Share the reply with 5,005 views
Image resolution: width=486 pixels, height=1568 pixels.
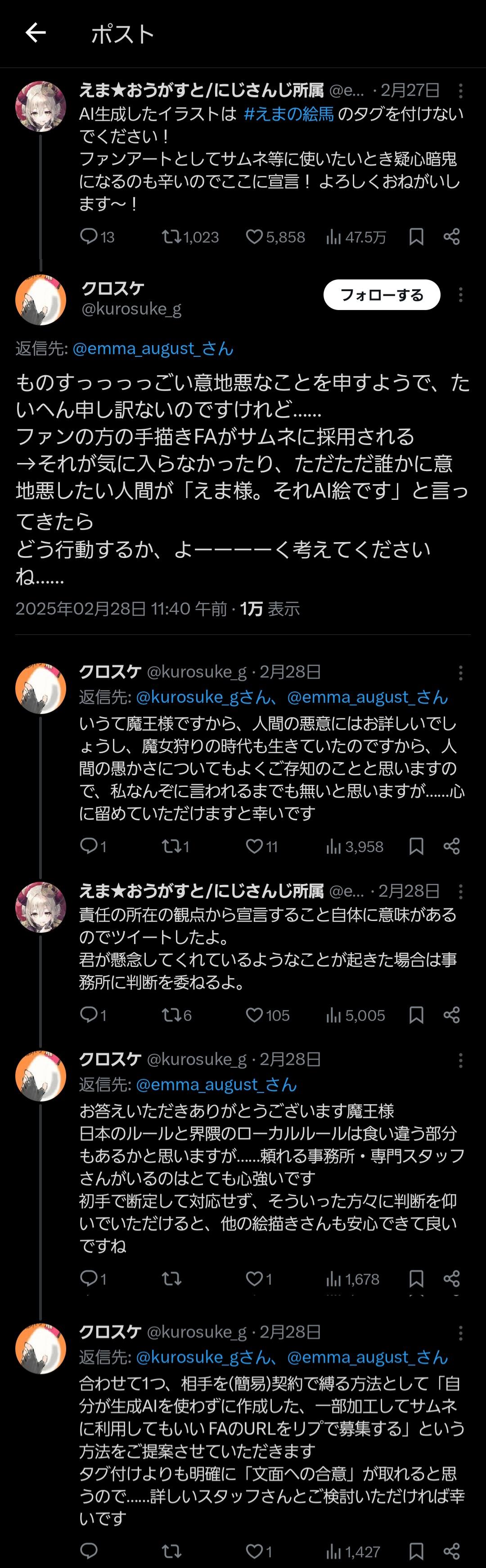coord(451,1015)
